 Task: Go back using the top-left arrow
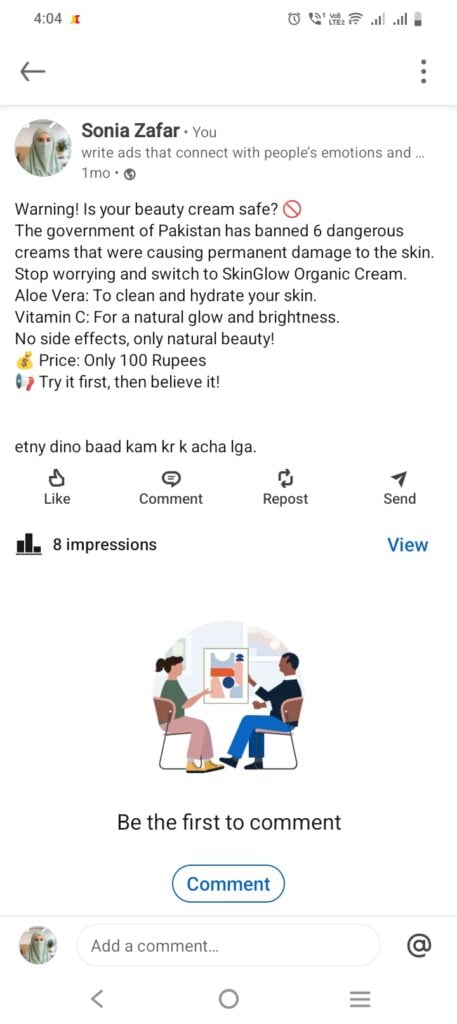(x=33, y=71)
